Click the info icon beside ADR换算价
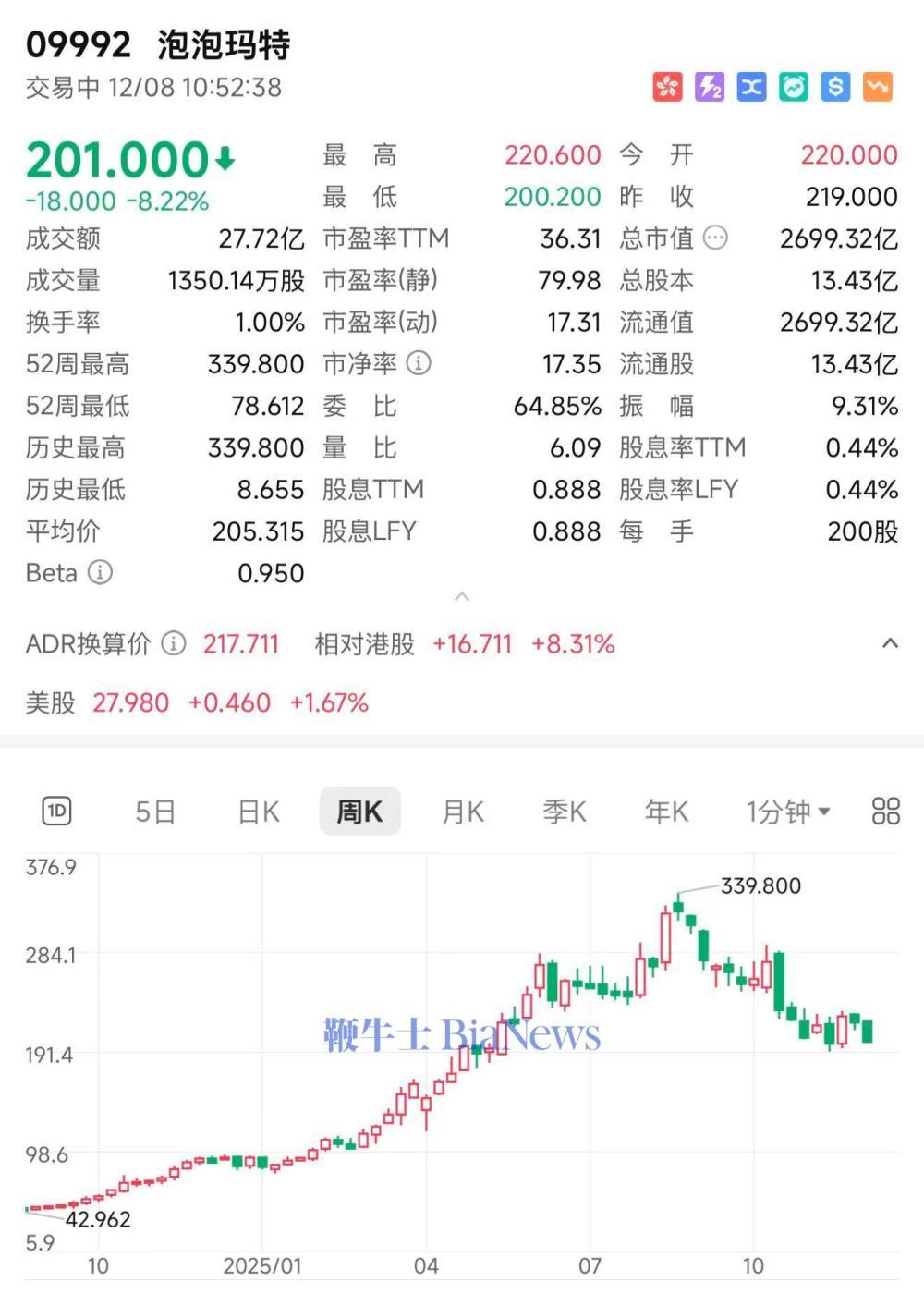924x1294 pixels. [172, 644]
